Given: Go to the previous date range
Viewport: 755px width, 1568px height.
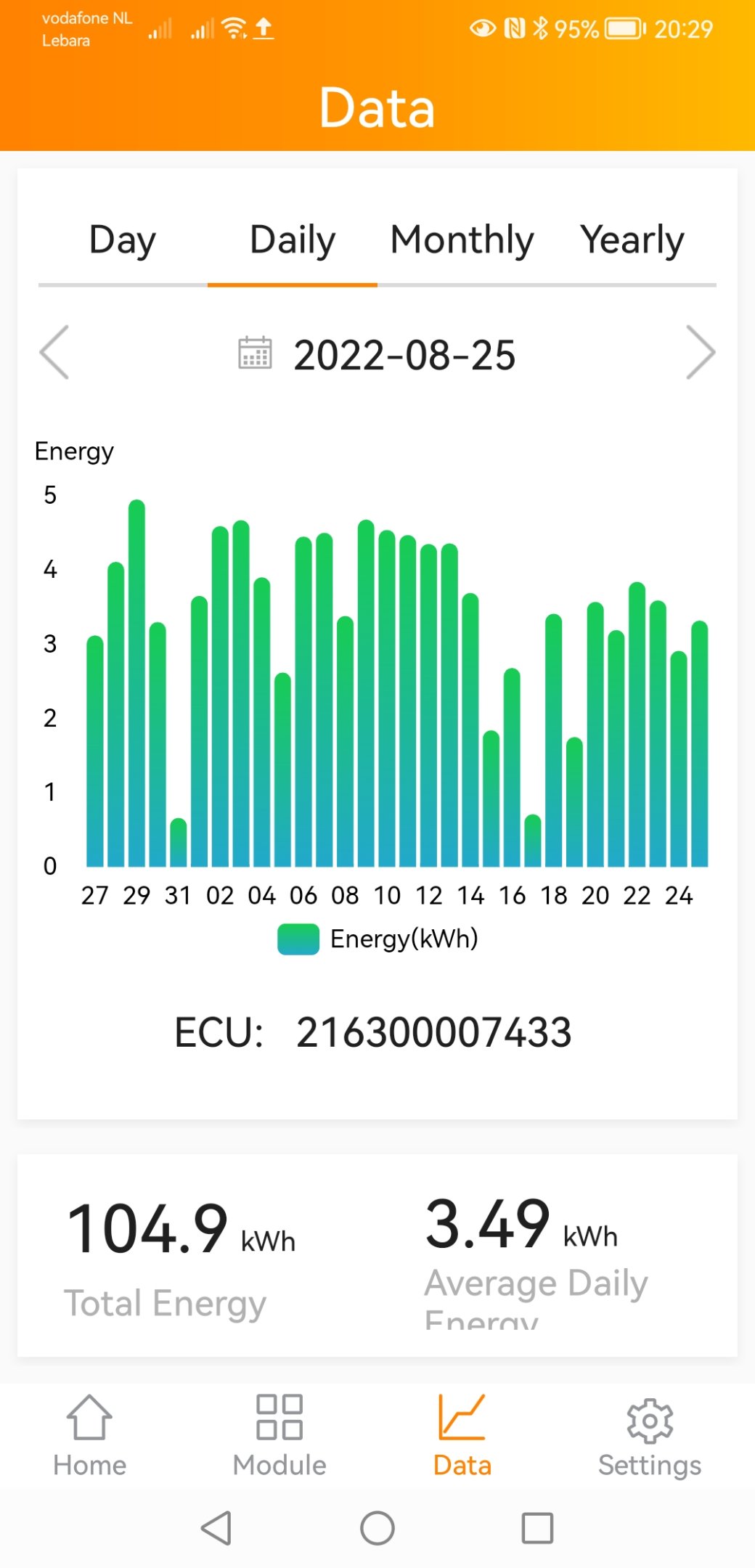Looking at the screenshot, I should (x=54, y=353).
